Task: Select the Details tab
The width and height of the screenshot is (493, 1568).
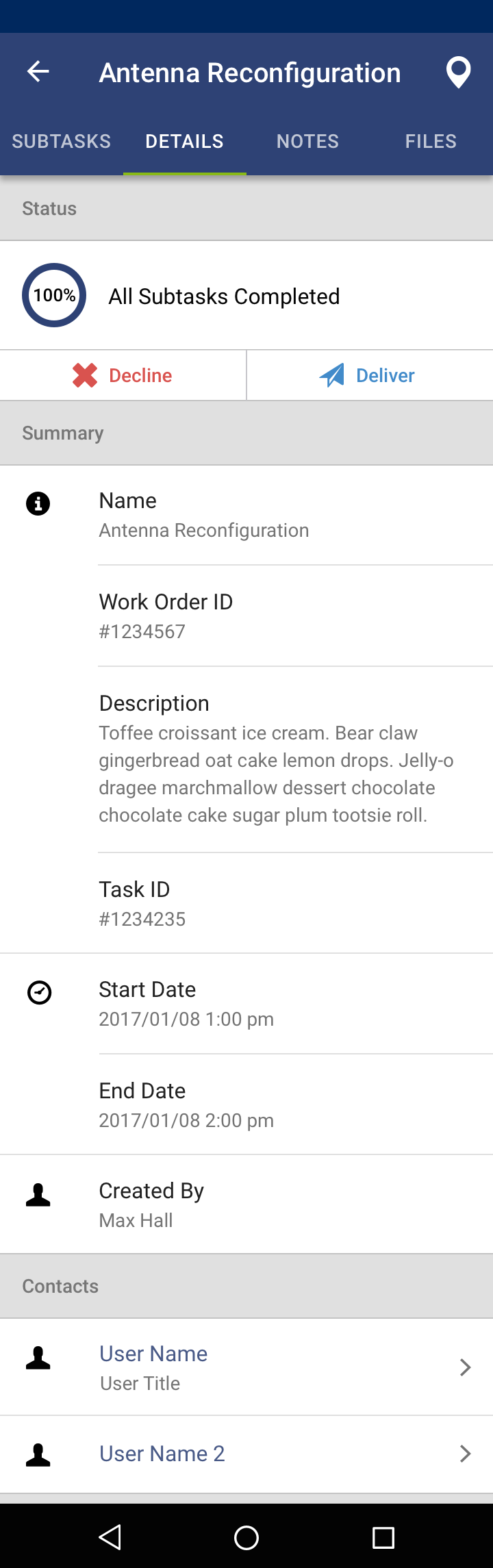Action: [x=185, y=142]
